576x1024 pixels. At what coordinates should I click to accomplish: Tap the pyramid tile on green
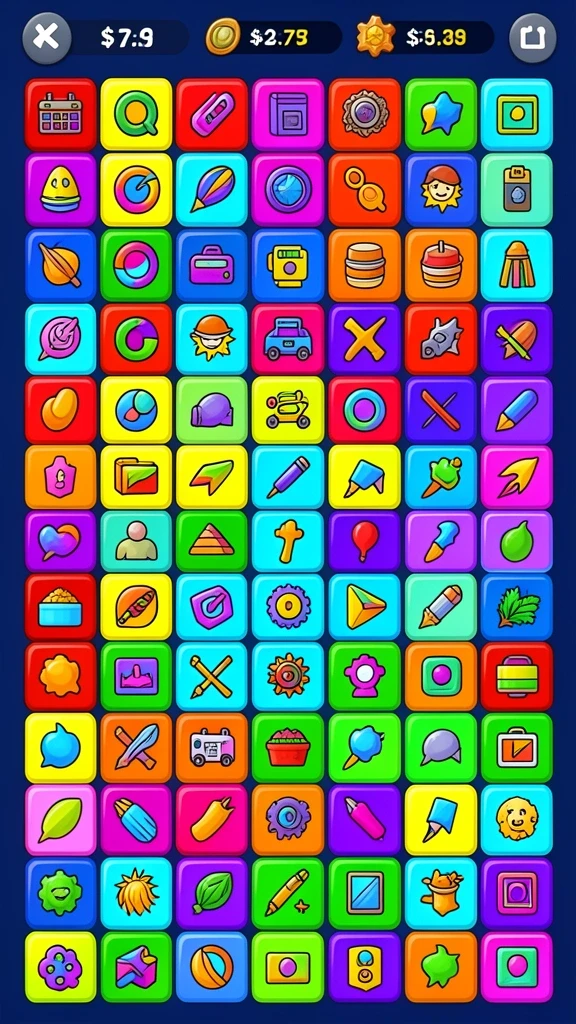pos(212,541)
